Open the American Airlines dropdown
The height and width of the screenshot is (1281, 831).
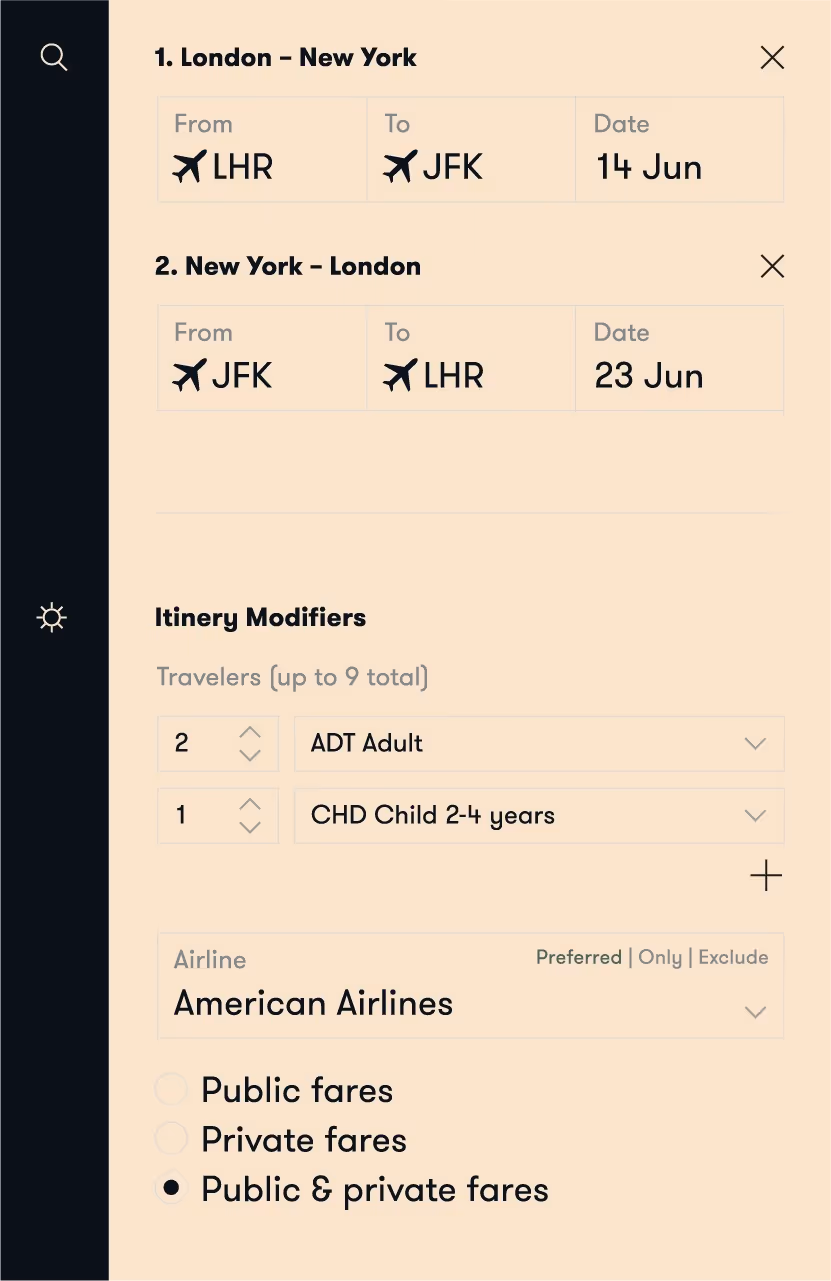coord(755,1011)
